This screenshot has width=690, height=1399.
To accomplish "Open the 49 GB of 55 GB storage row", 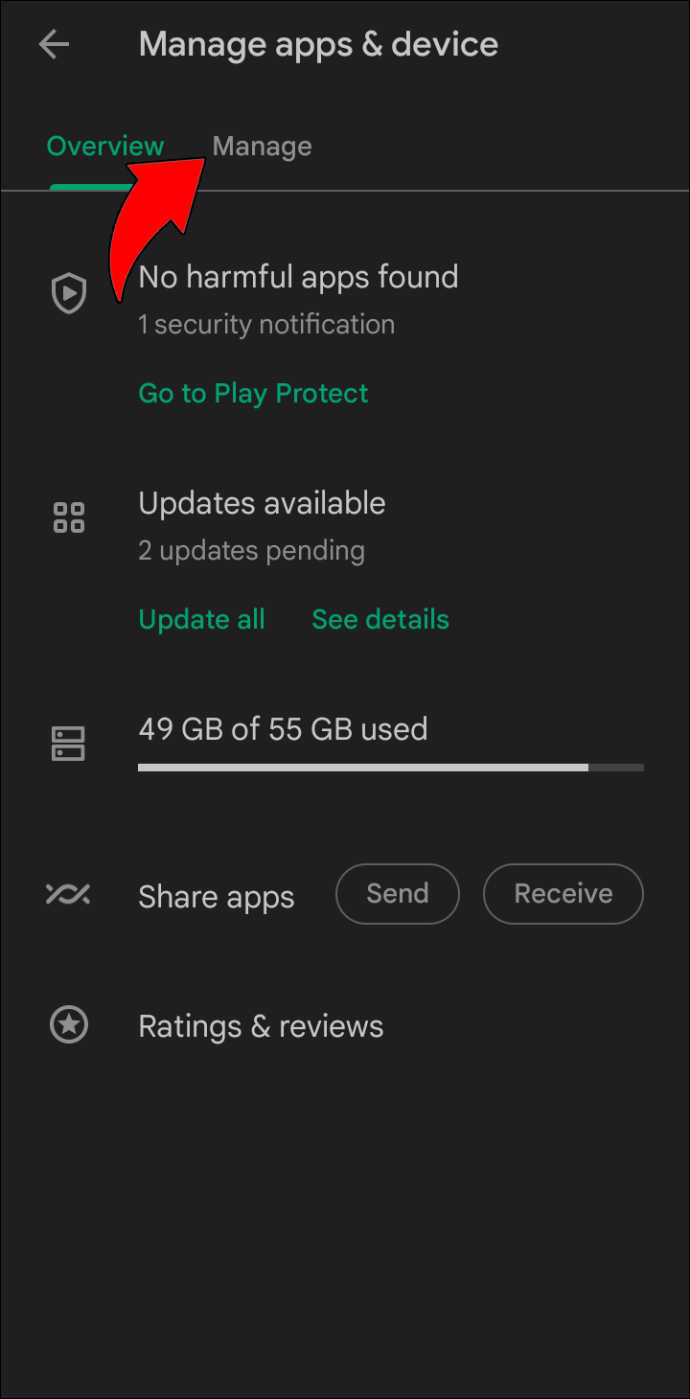I will (345, 744).
